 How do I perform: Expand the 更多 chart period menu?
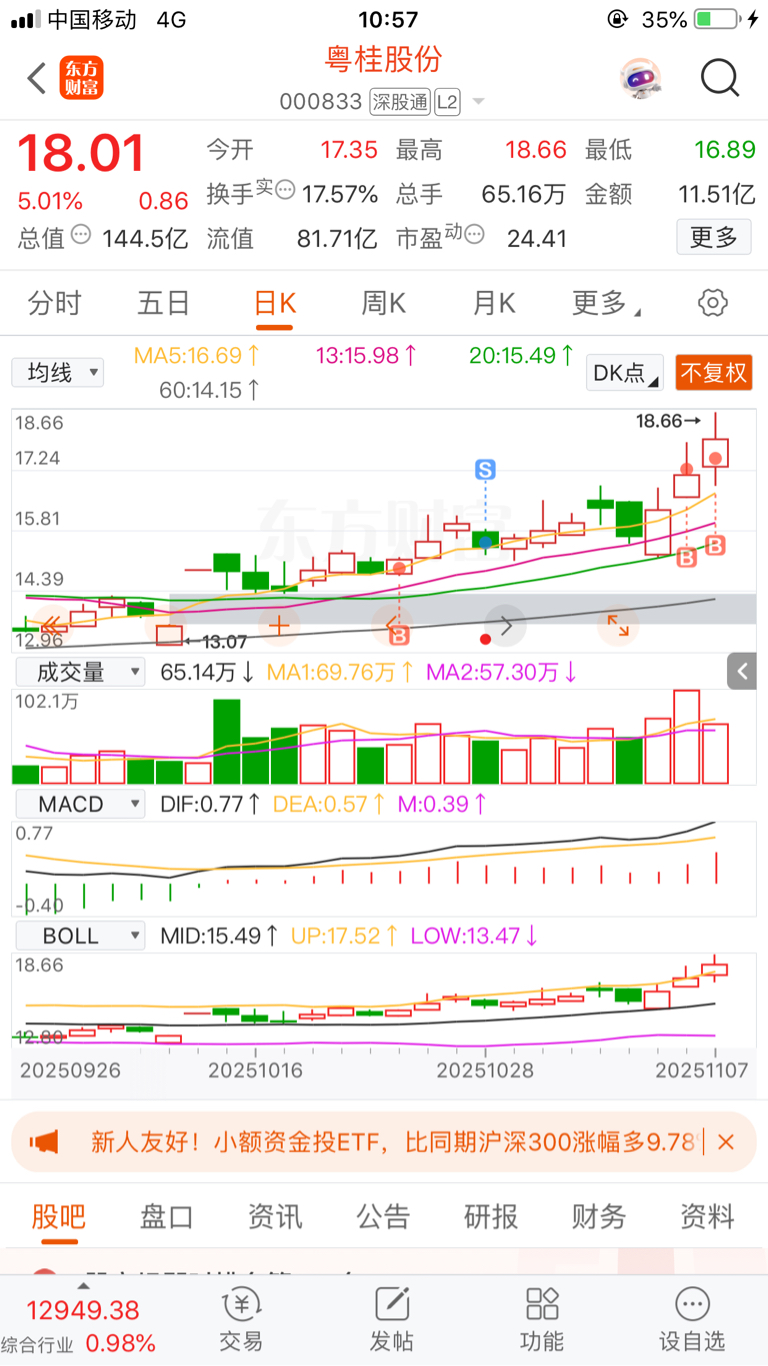[x=605, y=303]
